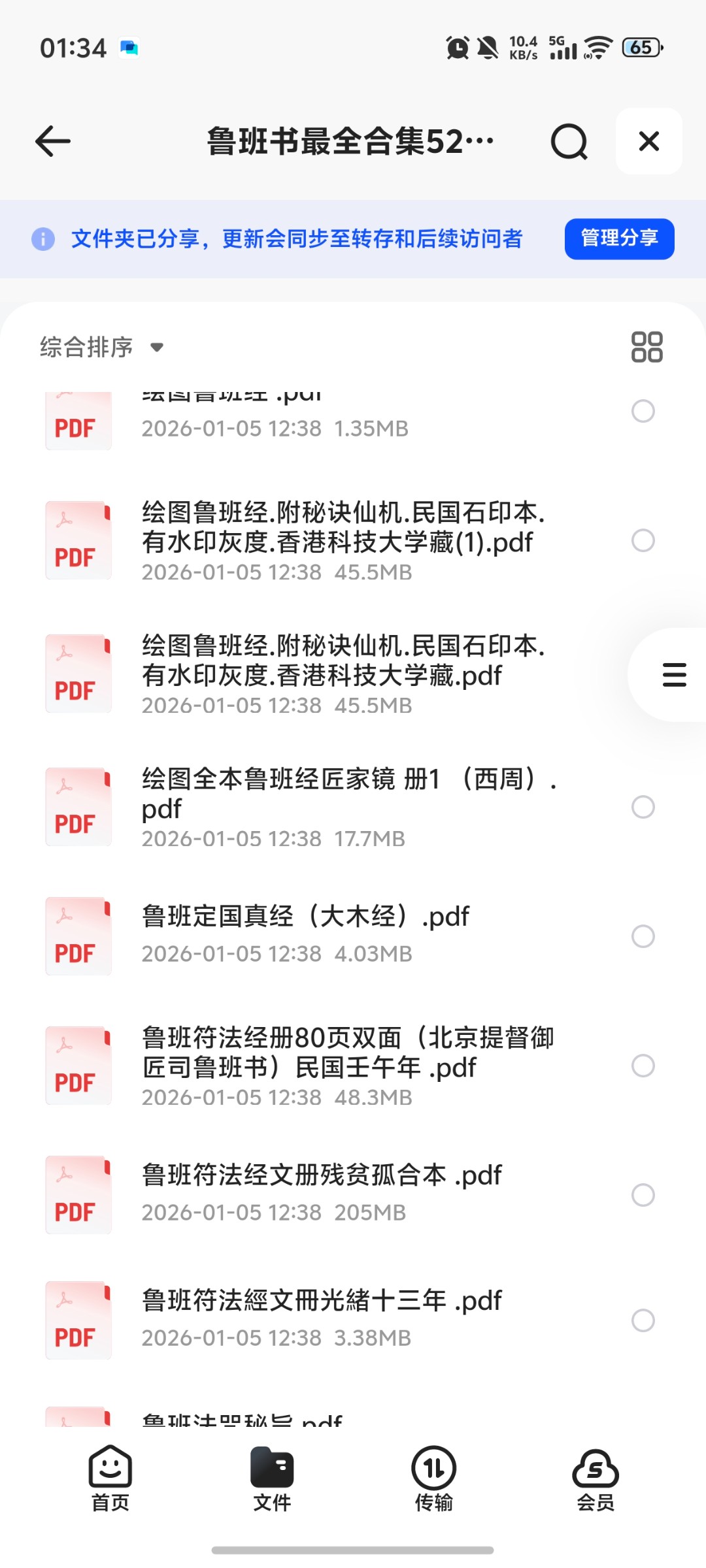Select the 1.35MB PDF file circle
Screen dimensions: 706x1568
click(x=643, y=411)
